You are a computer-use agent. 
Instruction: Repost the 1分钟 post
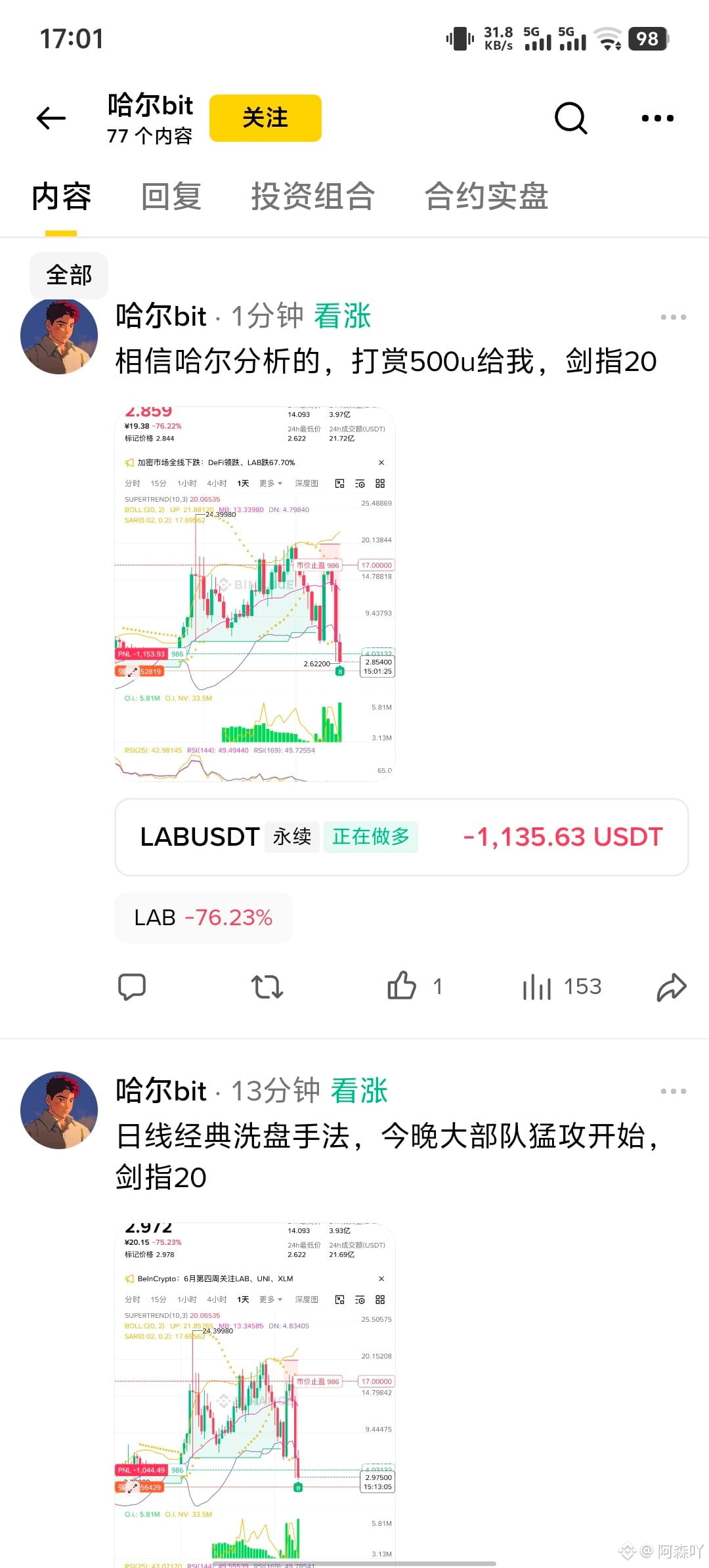point(267,987)
